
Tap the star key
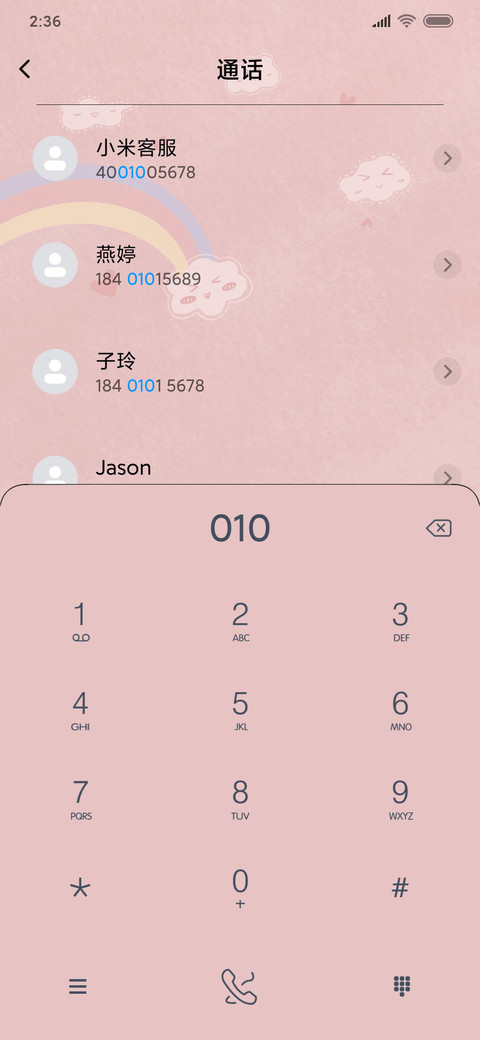point(80,888)
